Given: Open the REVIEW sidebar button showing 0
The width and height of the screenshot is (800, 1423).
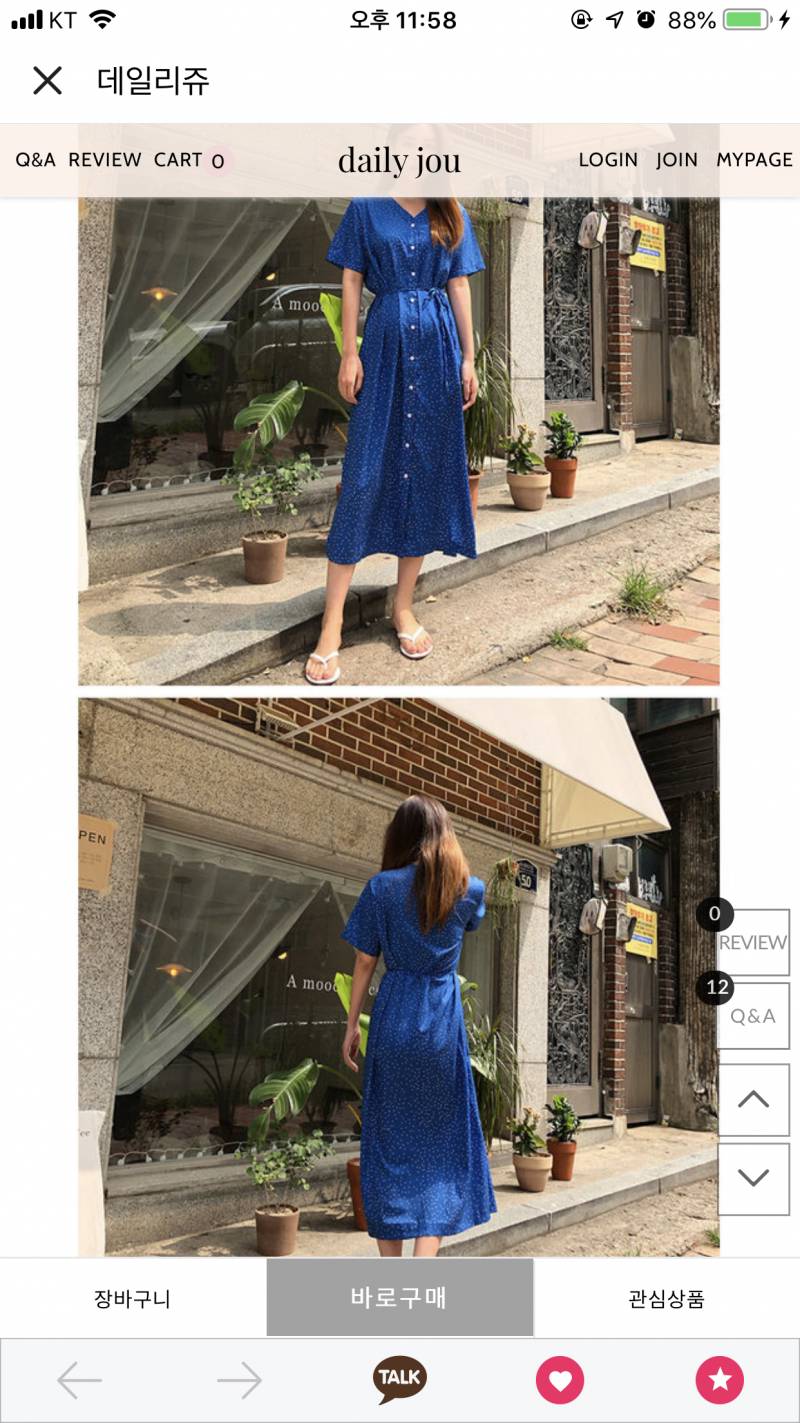Looking at the screenshot, I should [753, 941].
